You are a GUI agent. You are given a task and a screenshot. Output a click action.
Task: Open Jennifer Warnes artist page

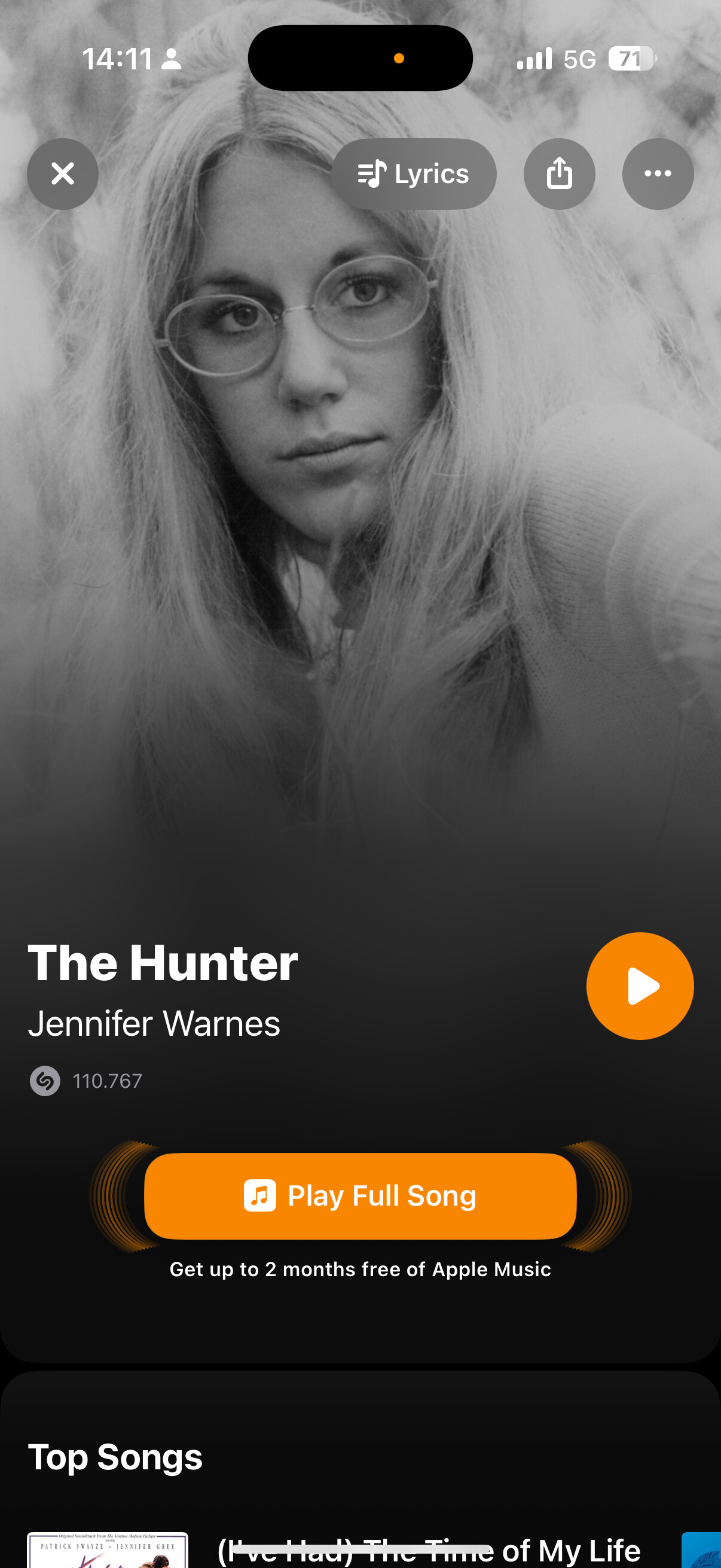155,1023
